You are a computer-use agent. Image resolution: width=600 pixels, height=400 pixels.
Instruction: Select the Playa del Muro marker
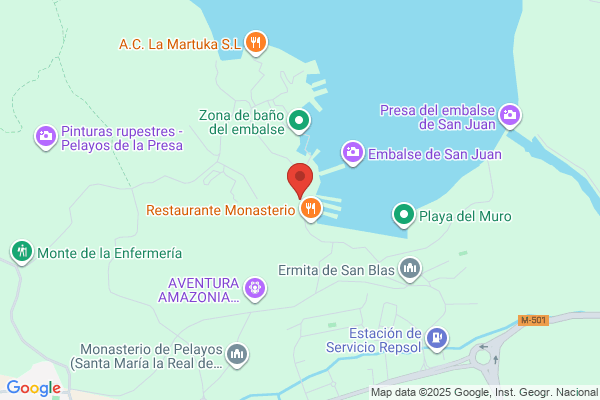pos(404,216)
